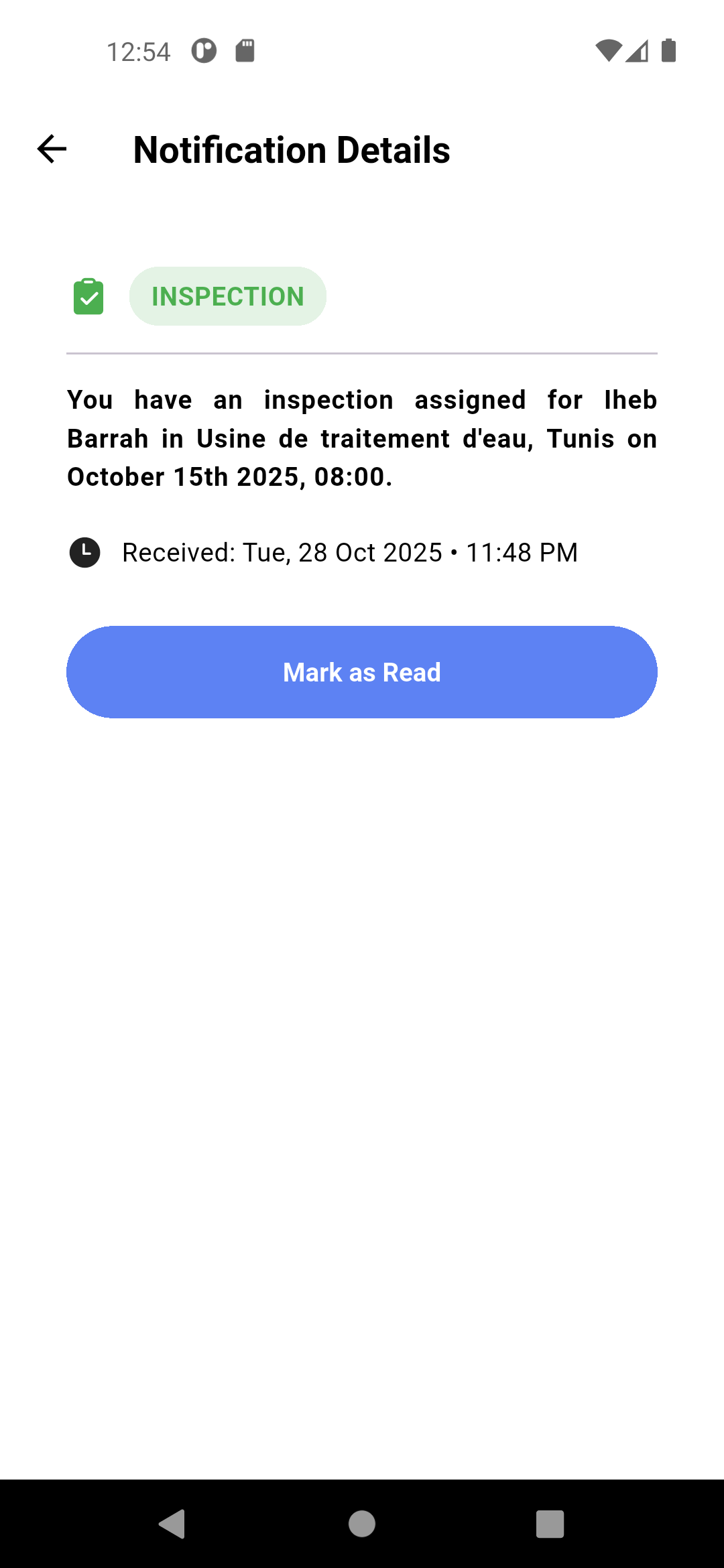Image resolution: width=724 pixels, height=1568 pixels.
Task: Expand the notification message text
Action: pyautogui.click(x=362, y=438)
